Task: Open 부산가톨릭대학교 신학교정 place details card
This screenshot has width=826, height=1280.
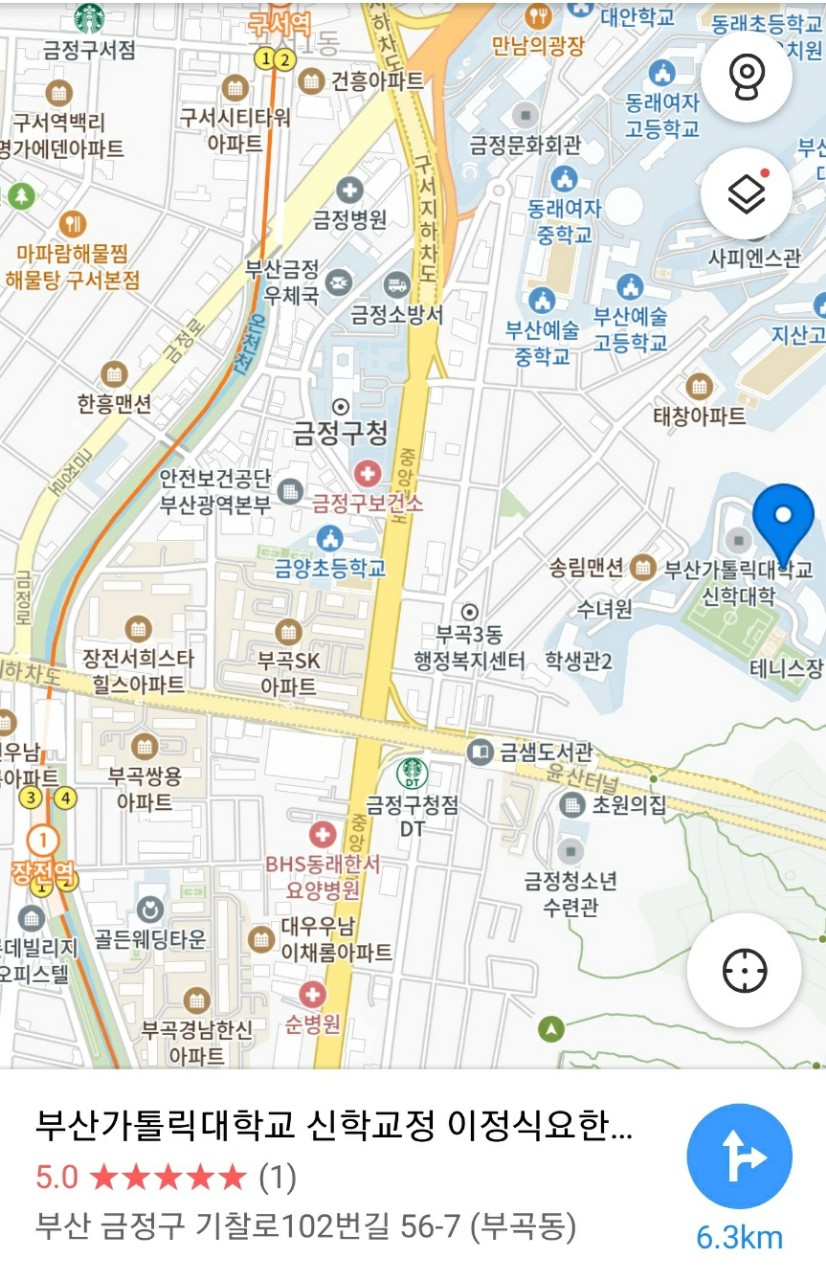Action: coord(335,1128)
